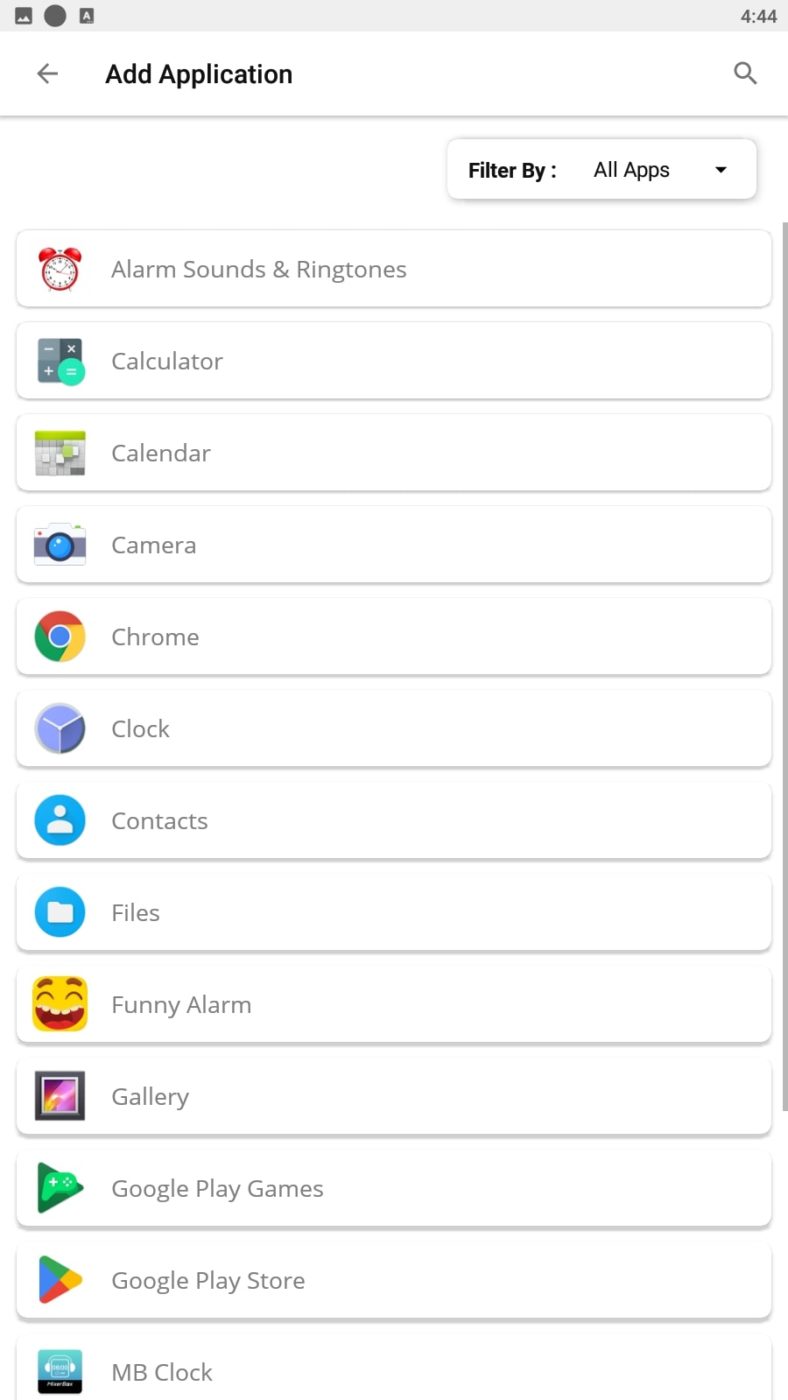This screenshot has width=788, height=1400.
Task: Tap the Alarm Sounds & Ringtones icon
Action: pos(59,267)
